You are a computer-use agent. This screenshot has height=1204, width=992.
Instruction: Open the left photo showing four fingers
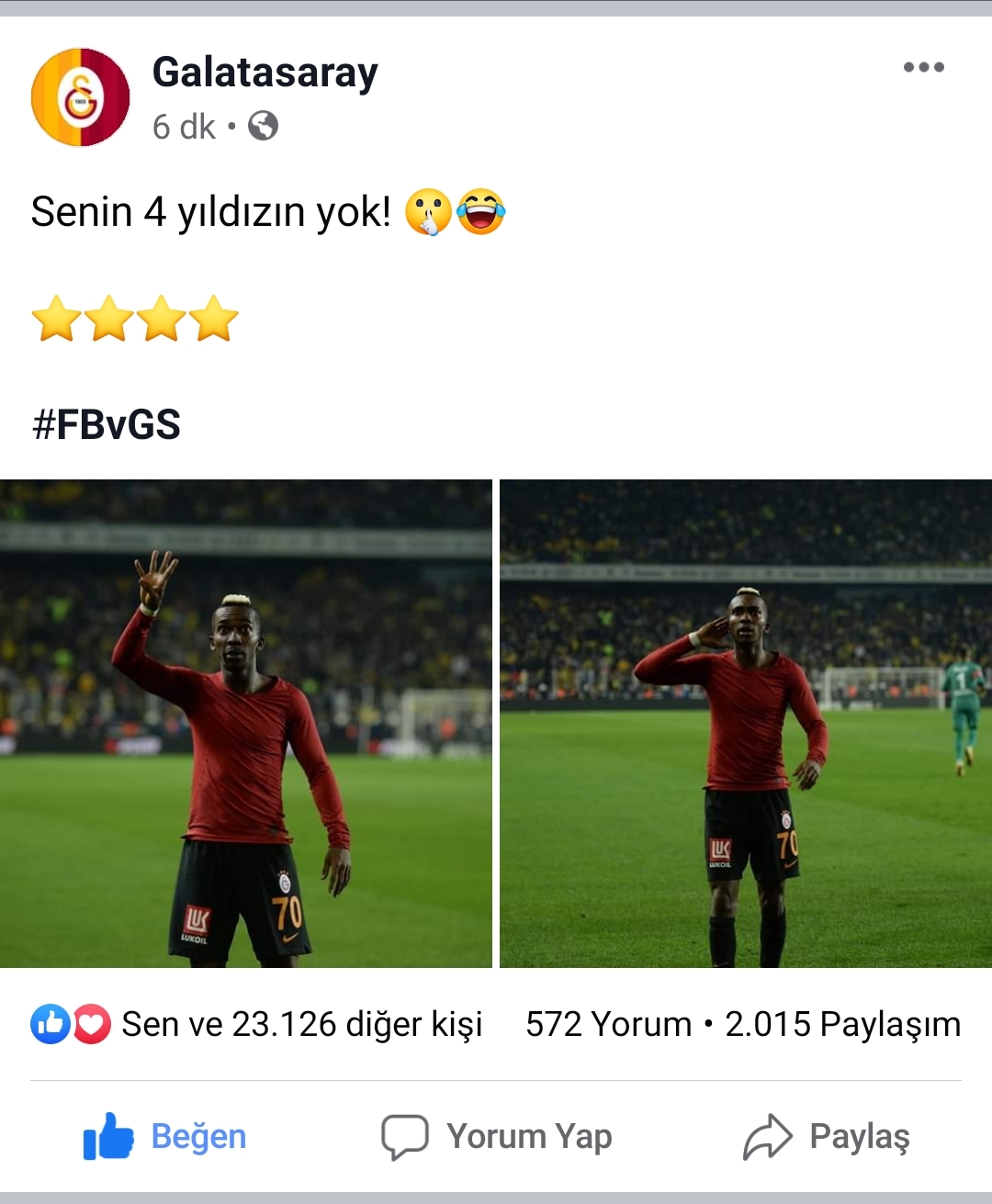(x=245, y=724)
